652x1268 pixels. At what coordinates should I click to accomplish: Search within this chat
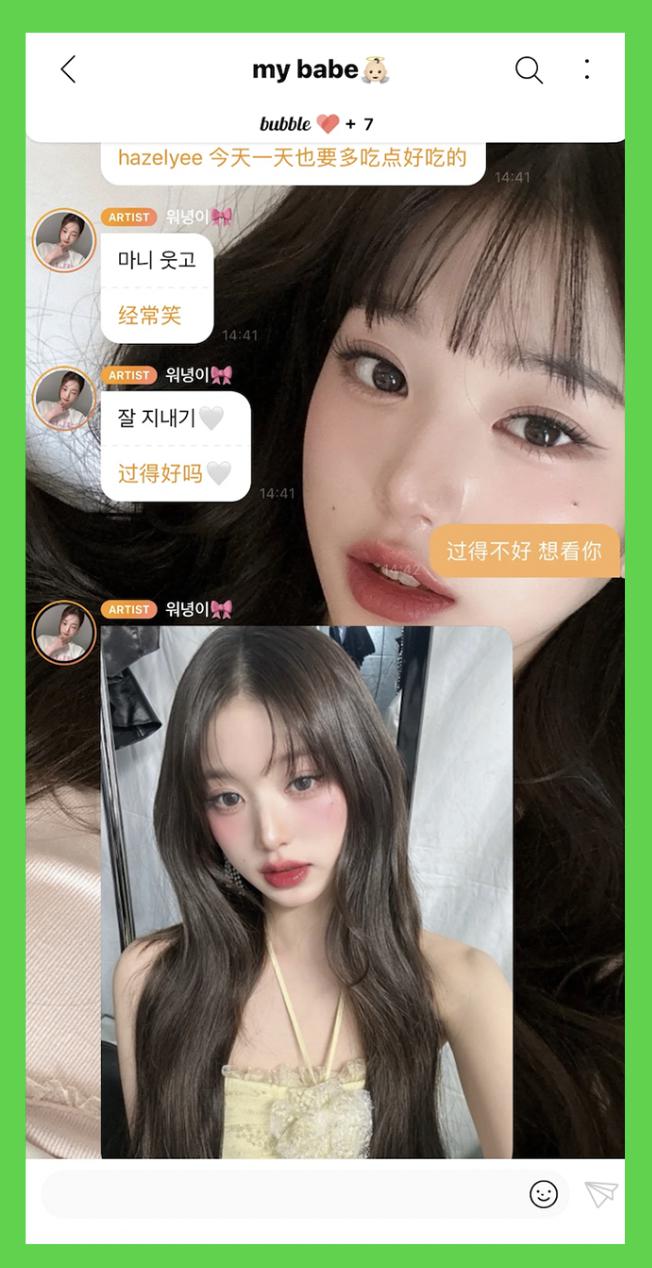[528, 69]
